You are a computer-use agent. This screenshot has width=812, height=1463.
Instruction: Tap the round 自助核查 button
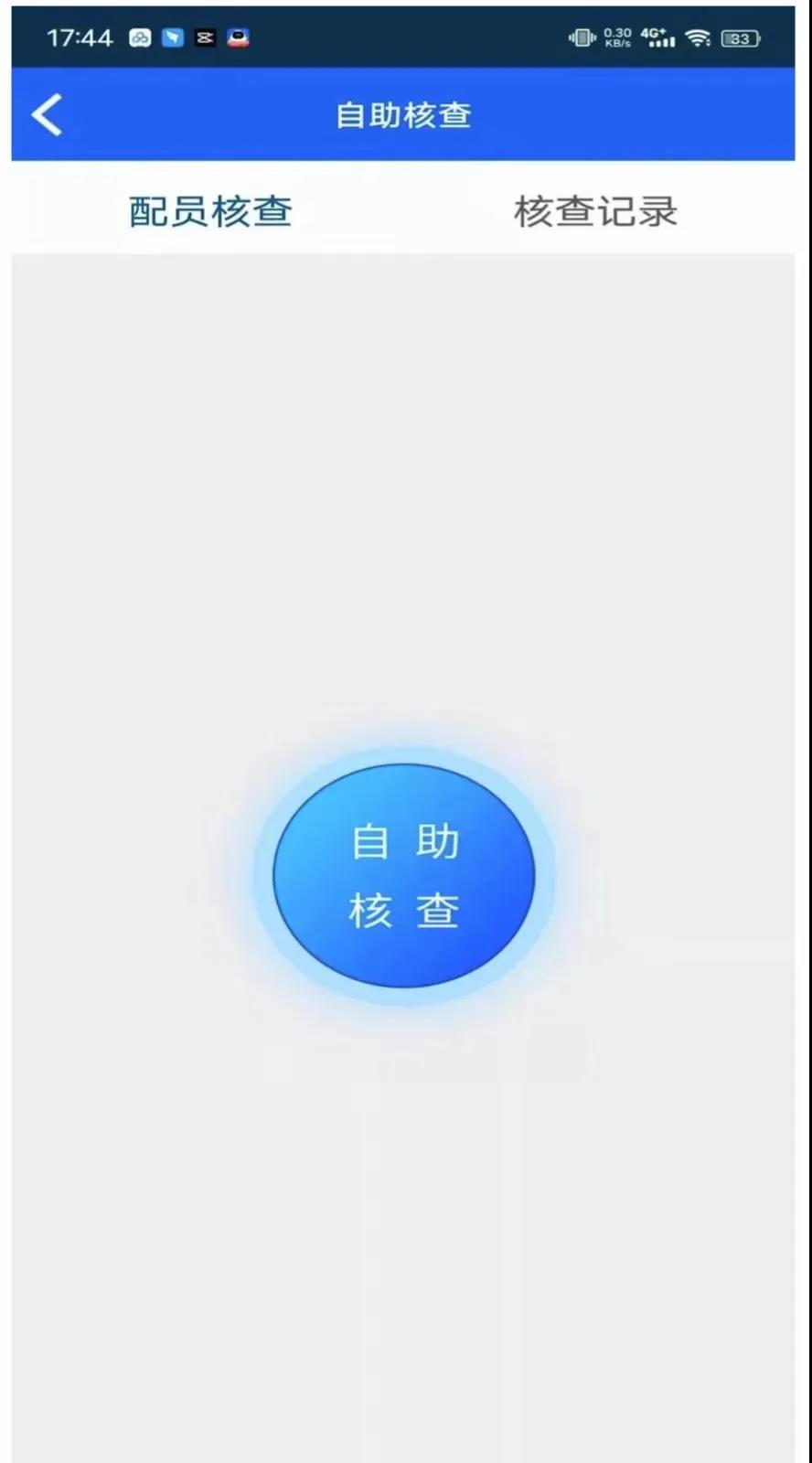click(x=403, y=876)
